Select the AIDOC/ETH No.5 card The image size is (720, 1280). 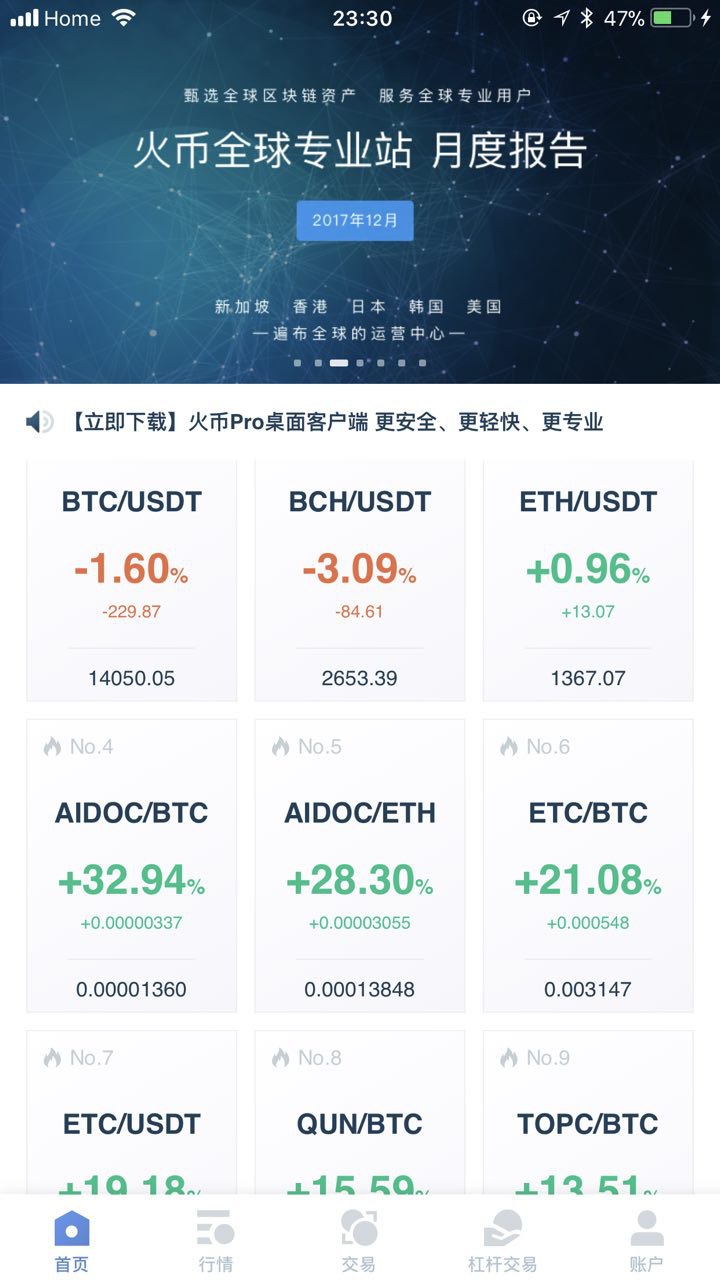pyautogui.click(x=360, y=865)
